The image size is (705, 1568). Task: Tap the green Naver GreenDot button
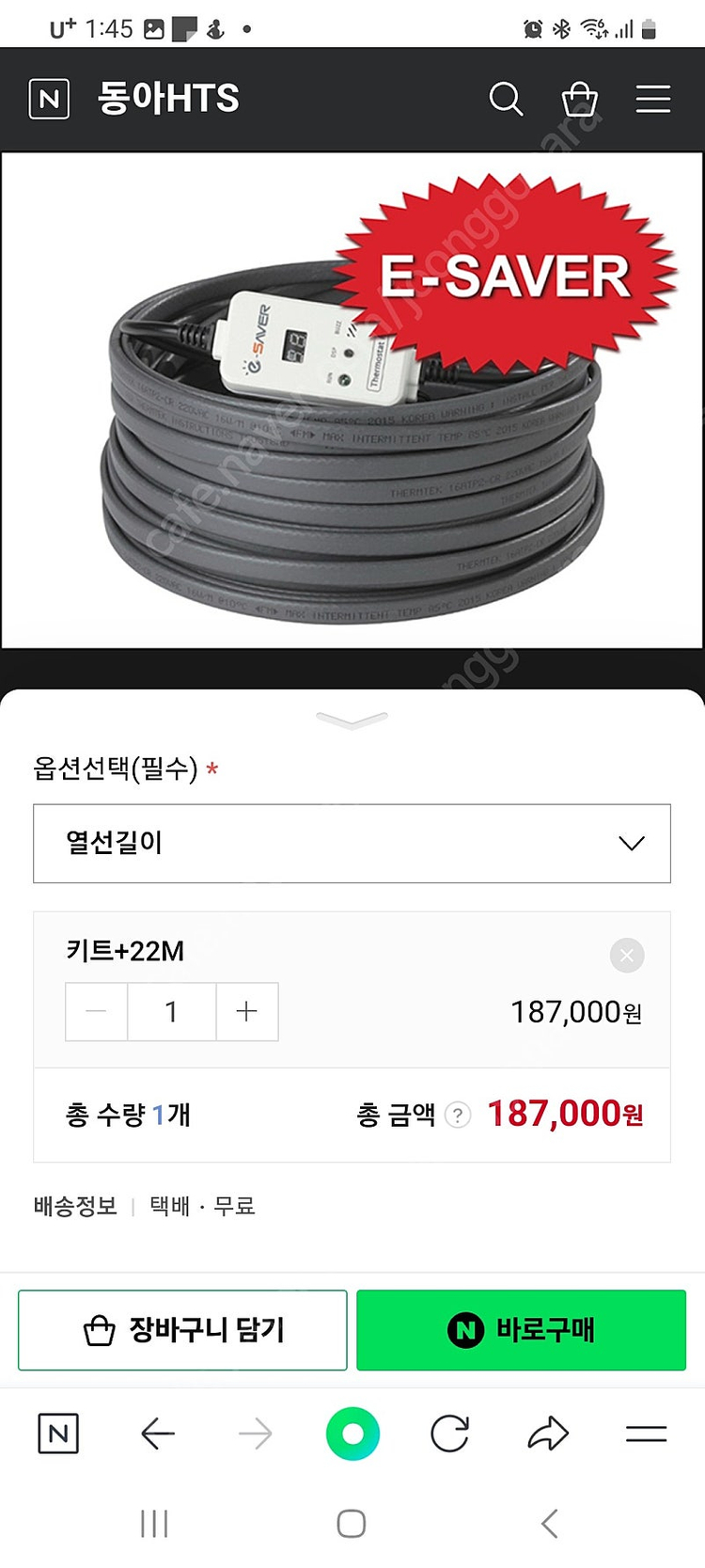coord(352,1433)
